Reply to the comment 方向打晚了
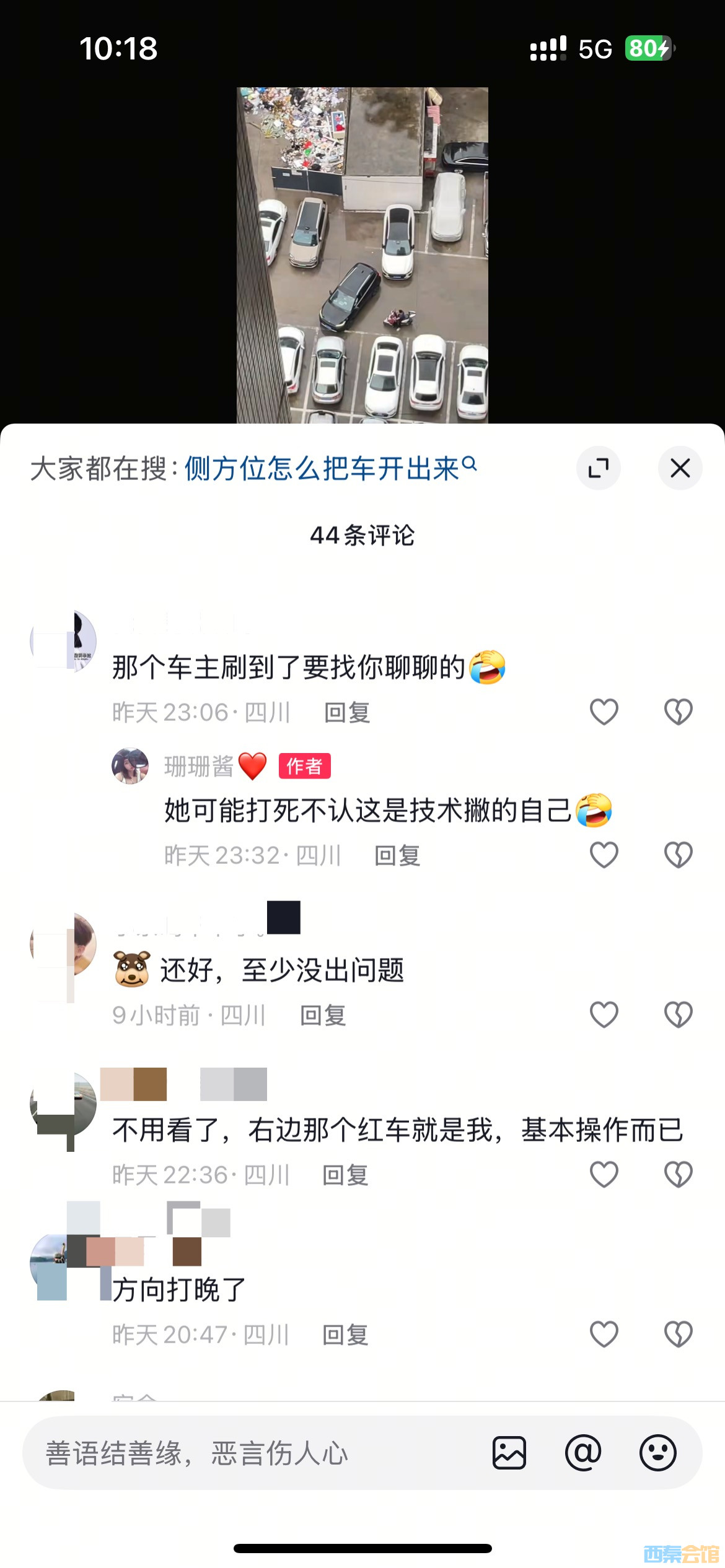This screenshot has width=725, height=1568. tap(345, 1335)
